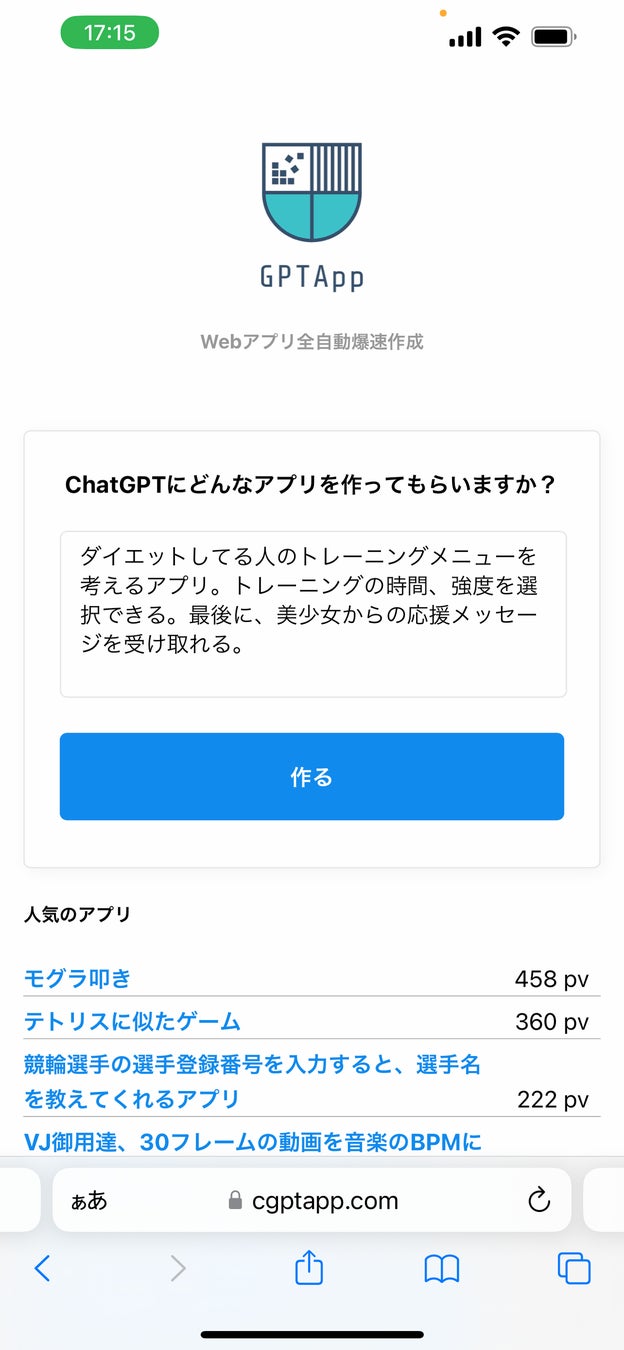Reload the page
This screenshot has height=1350, width=624.
click(x=538, y=1200)
